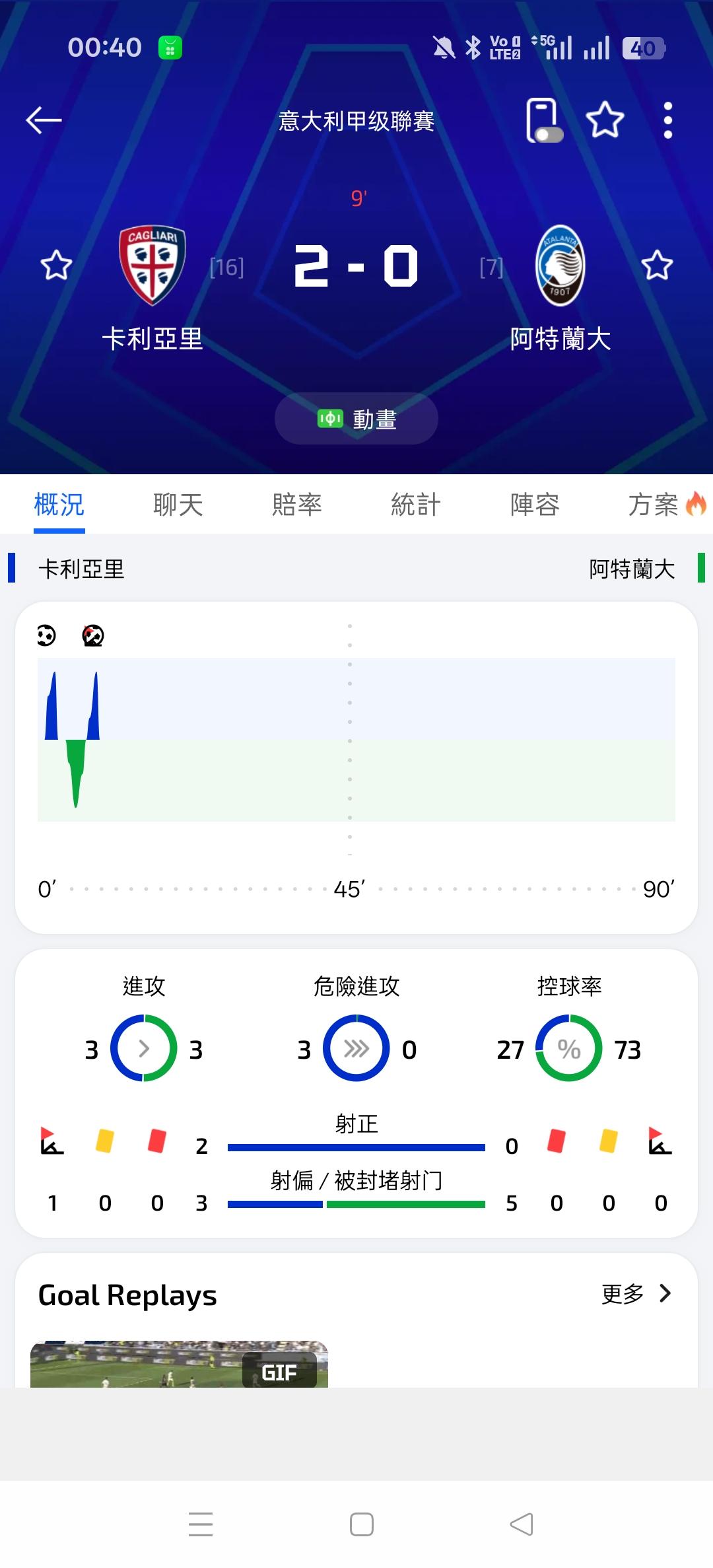Viewport: 713px width, 1568px height.
Task: Tap the first goal marker on the timeline
Action: (x=46, y=635)
